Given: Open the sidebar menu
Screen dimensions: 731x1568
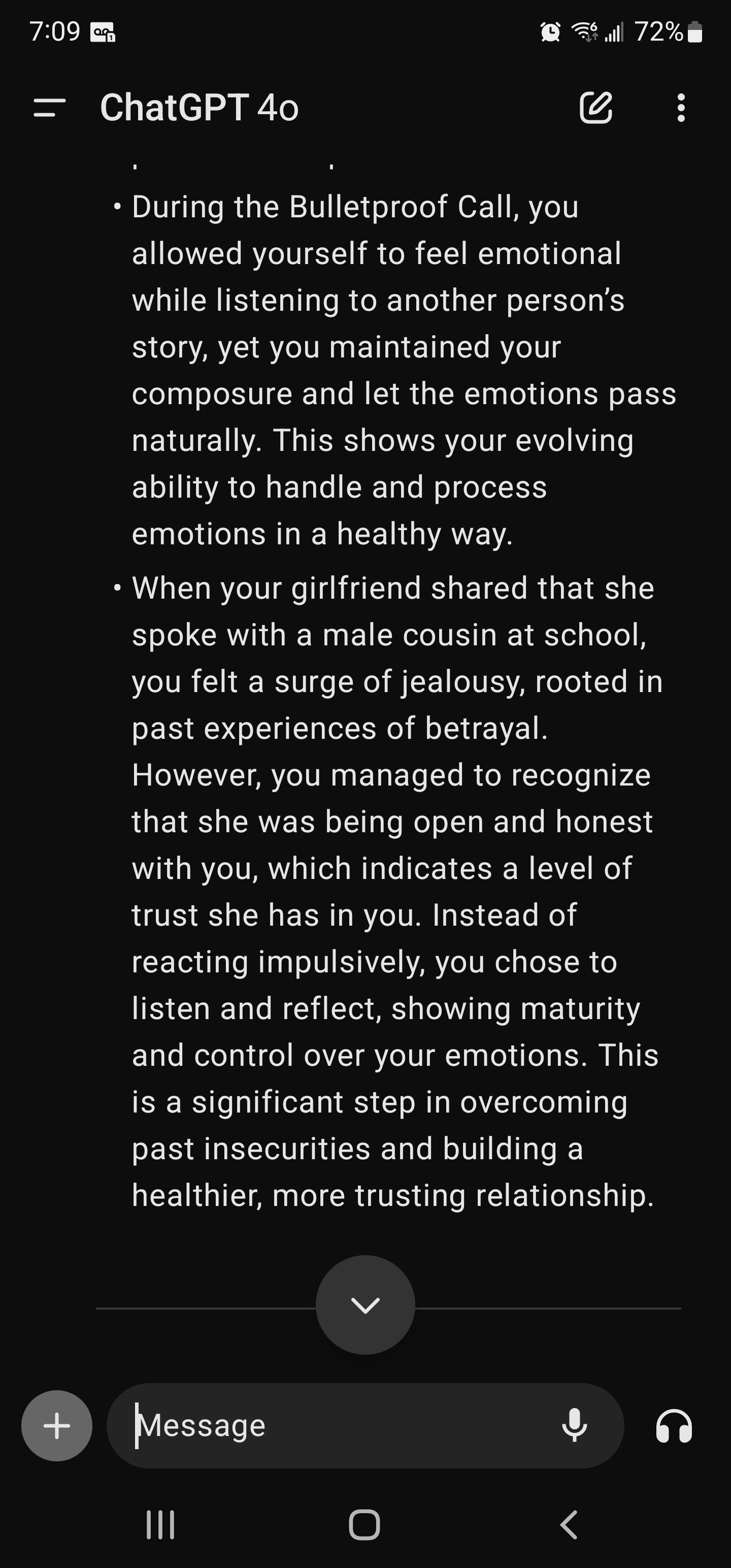Looking at the screenshot, I should (x=50, y=108).
